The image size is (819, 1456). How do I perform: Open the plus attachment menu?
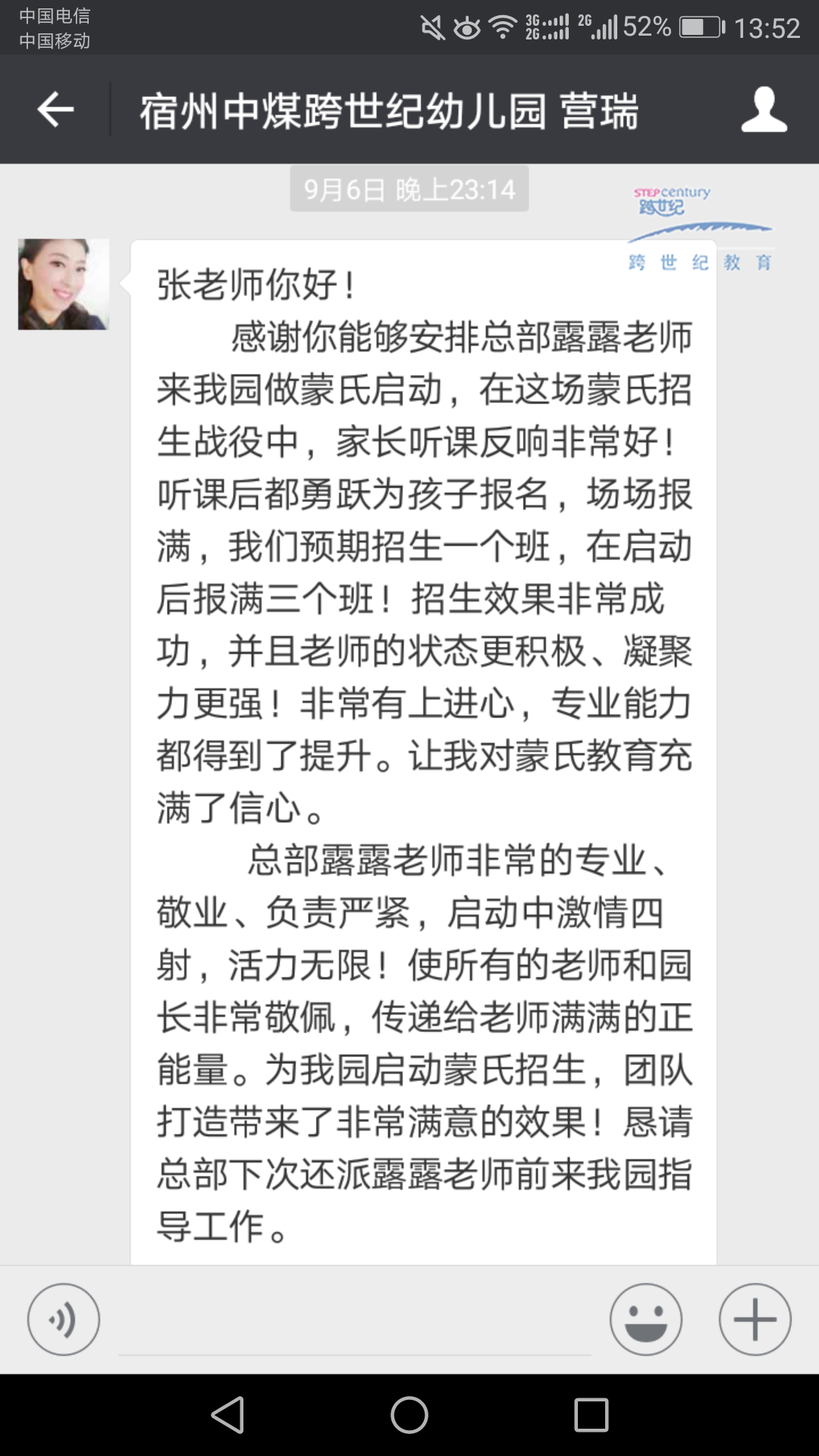pyautogui.click(x=755, y=1319)
